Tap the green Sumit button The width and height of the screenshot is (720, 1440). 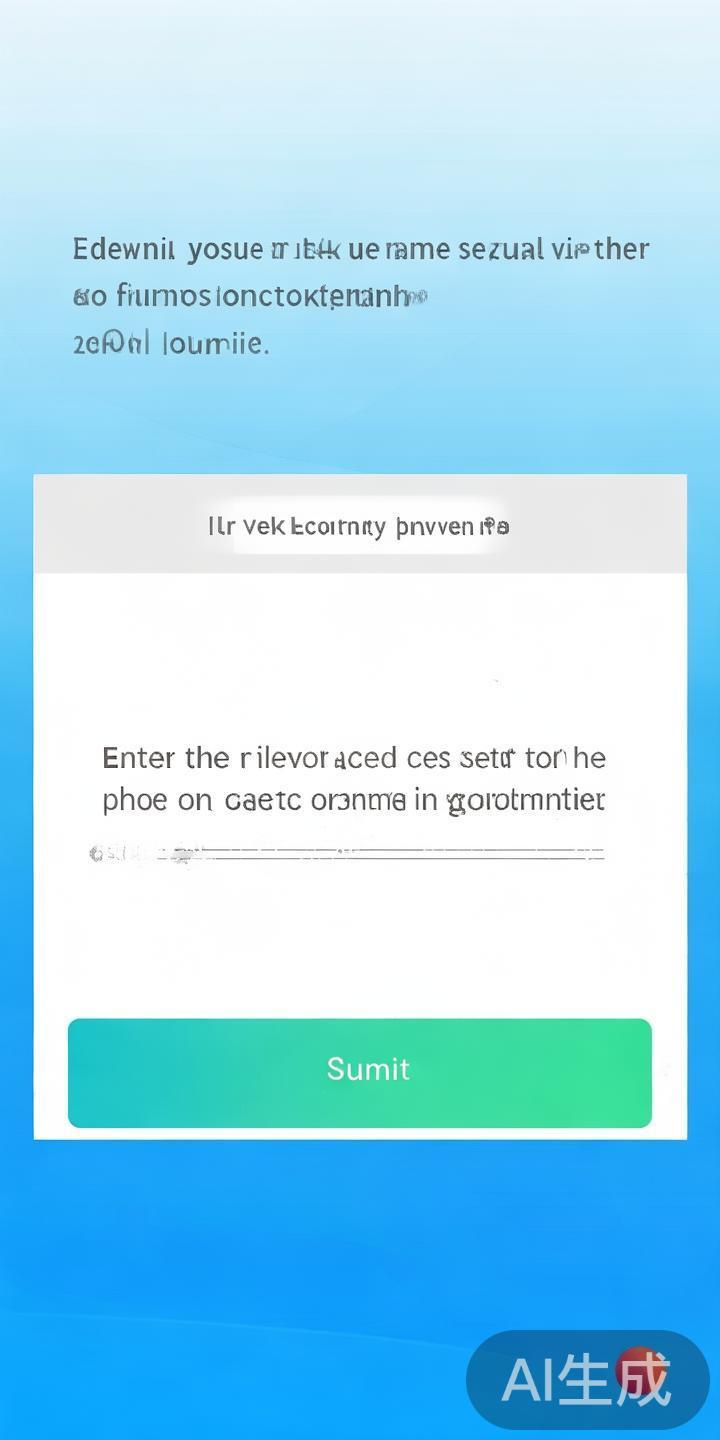click(x=360, y=1072)
